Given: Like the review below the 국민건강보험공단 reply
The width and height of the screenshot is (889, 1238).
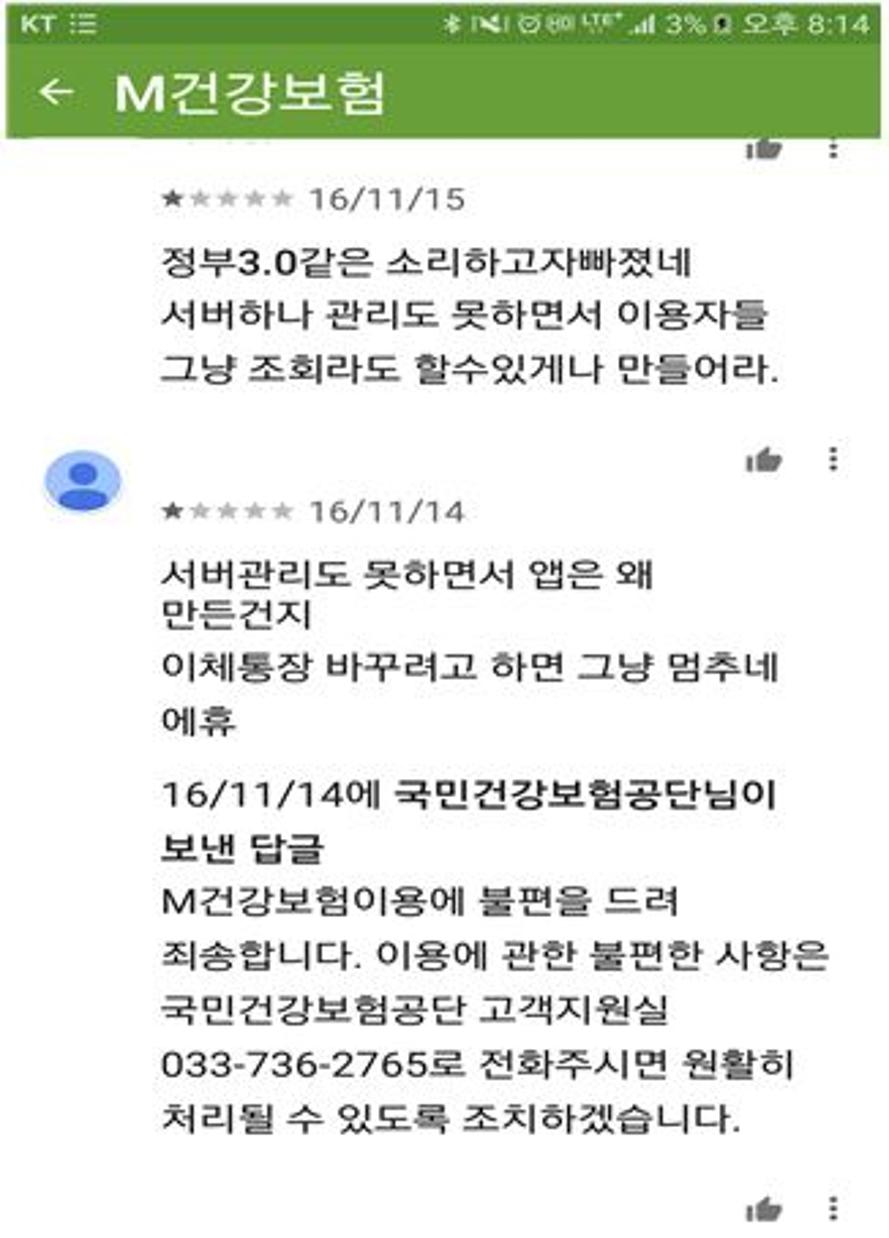Looking at the screenshot, I should click(764, 1207).
